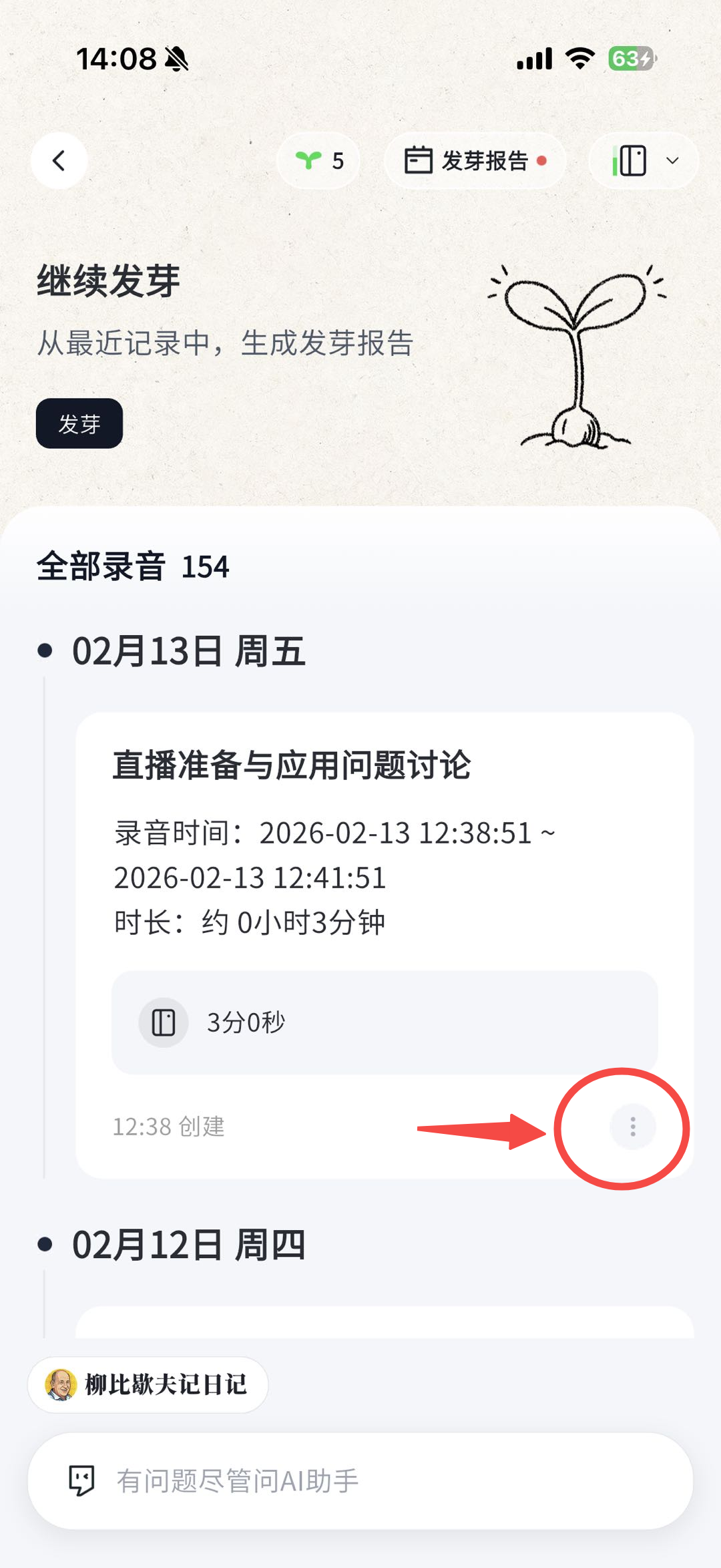Open 直播准备与应用问题讨论 recording card
Viewport: 721px width, 1568px height.
pos(292,765)
